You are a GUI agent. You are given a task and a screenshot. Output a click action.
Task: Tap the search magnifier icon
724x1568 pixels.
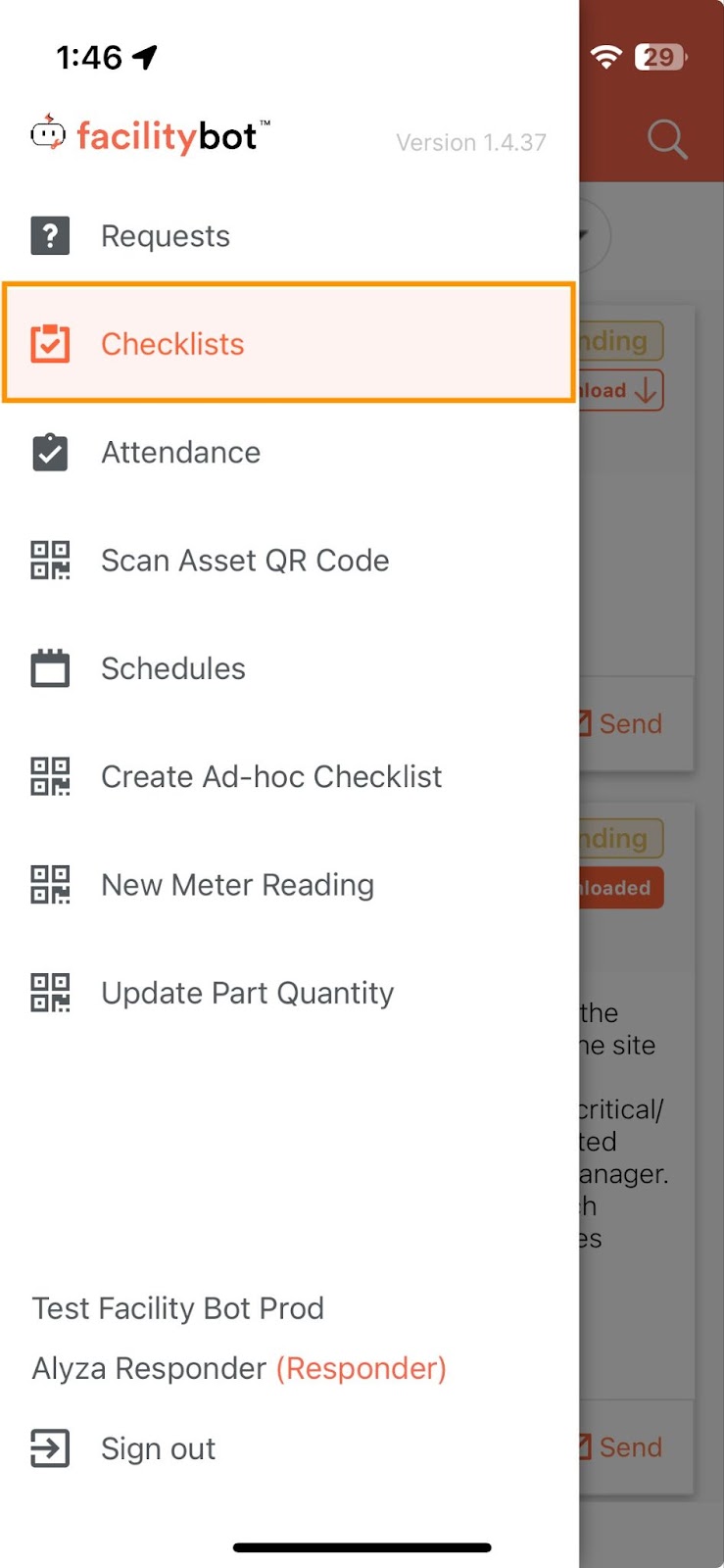point(667,139)
